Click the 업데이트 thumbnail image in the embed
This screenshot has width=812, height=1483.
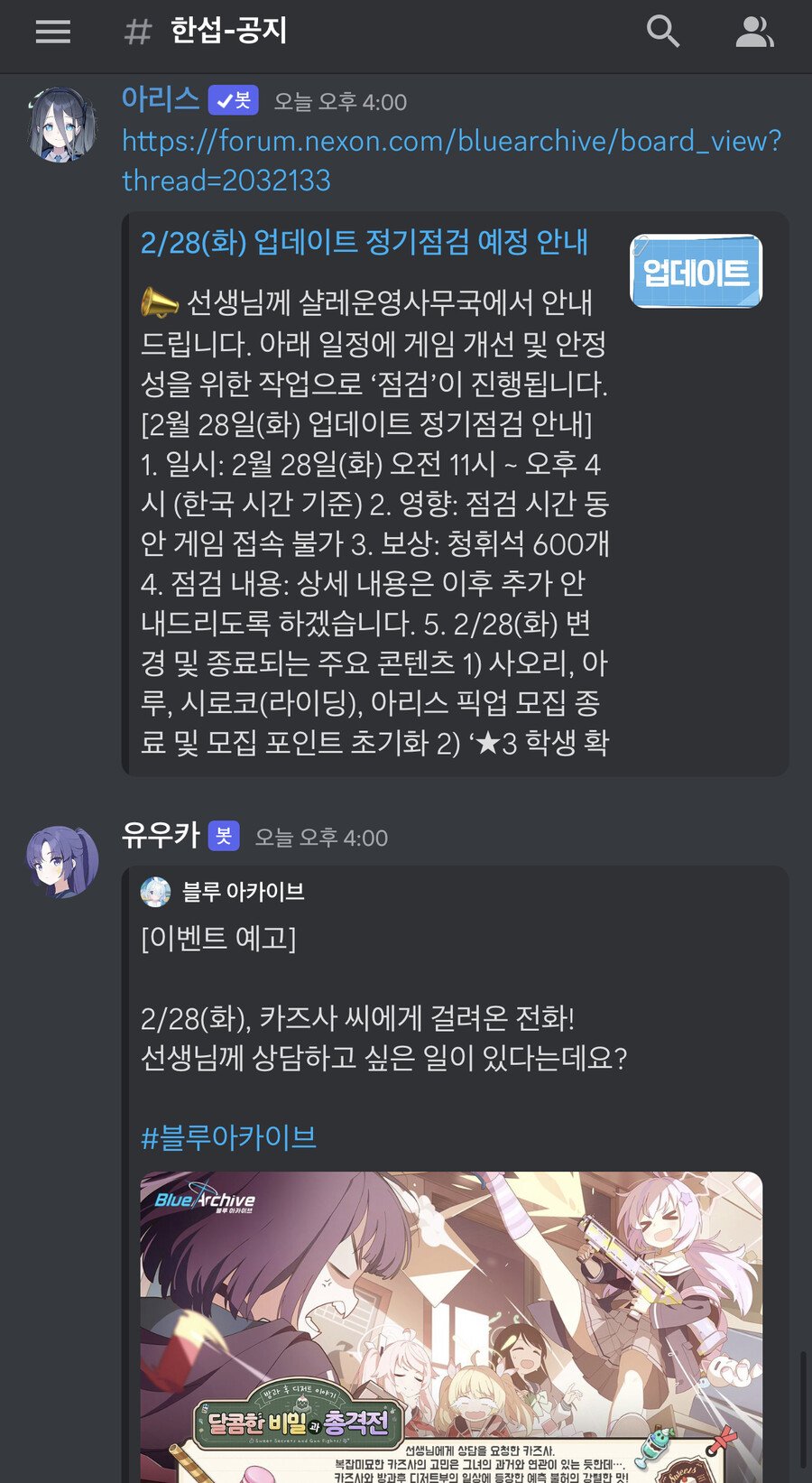[x=695, y=271]
